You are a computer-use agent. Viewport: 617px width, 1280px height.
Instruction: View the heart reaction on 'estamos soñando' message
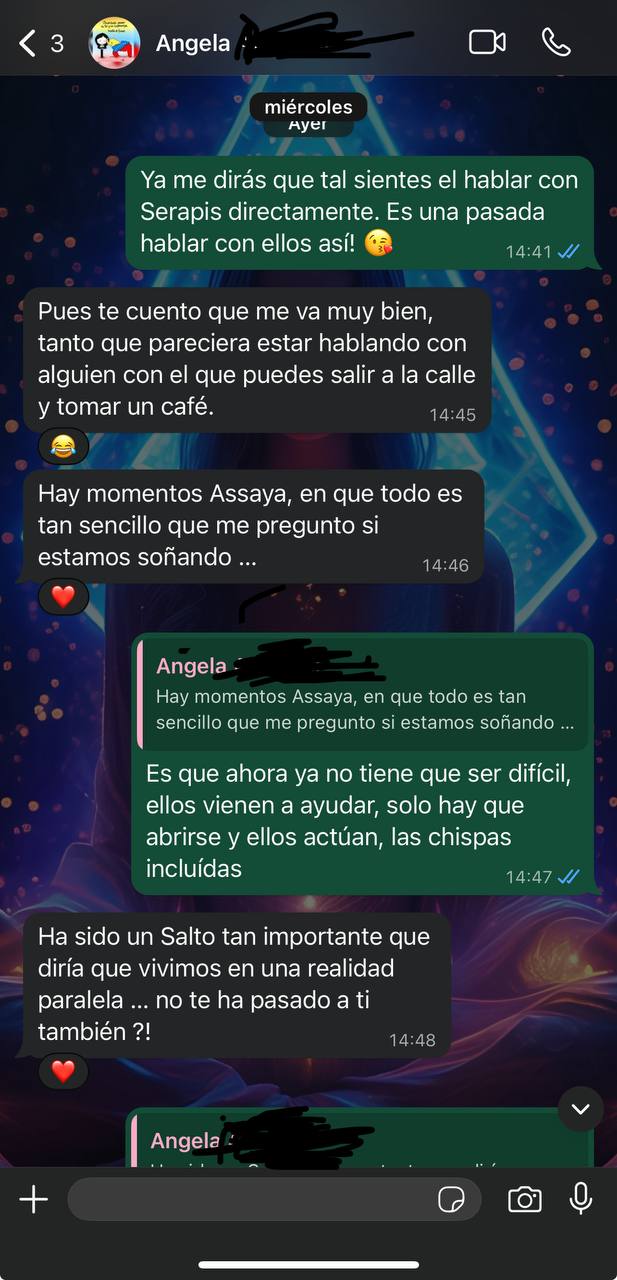[63, 597]
